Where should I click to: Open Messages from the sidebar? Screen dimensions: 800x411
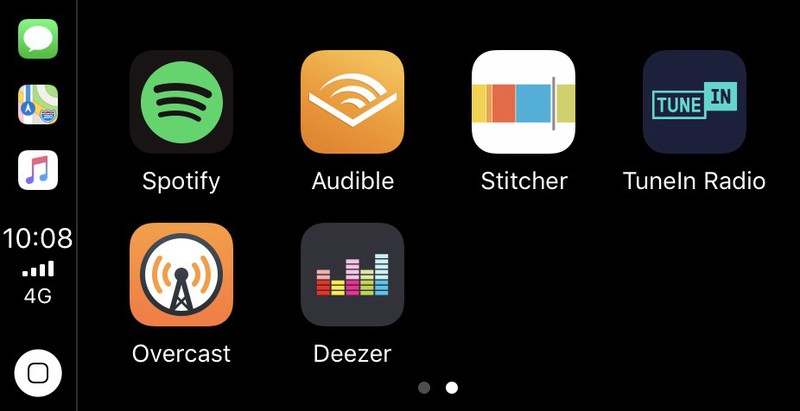pyautogui.click(x=38, y=40)
